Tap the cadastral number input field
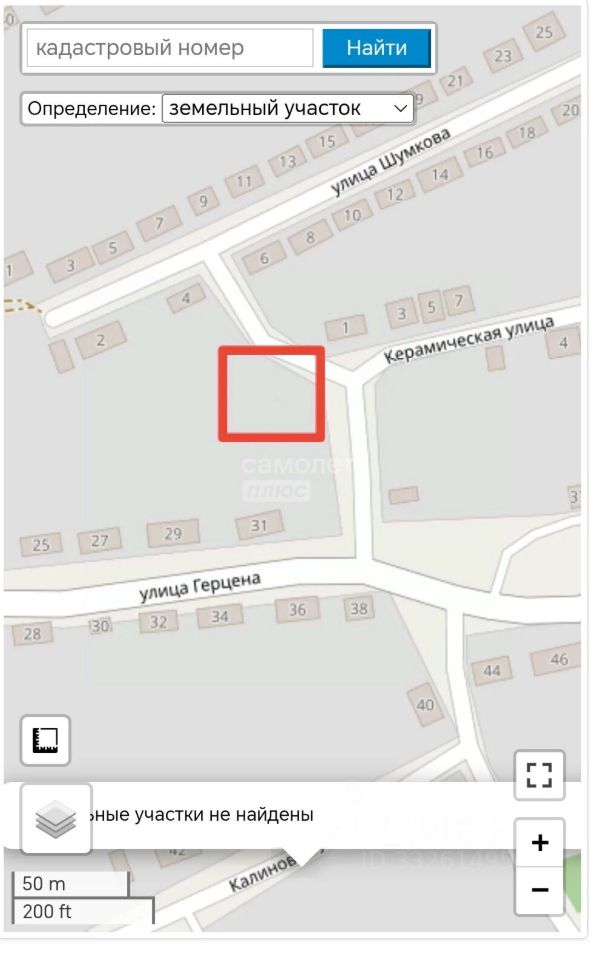Screen dimensions: 592x960 coord(170,48)
